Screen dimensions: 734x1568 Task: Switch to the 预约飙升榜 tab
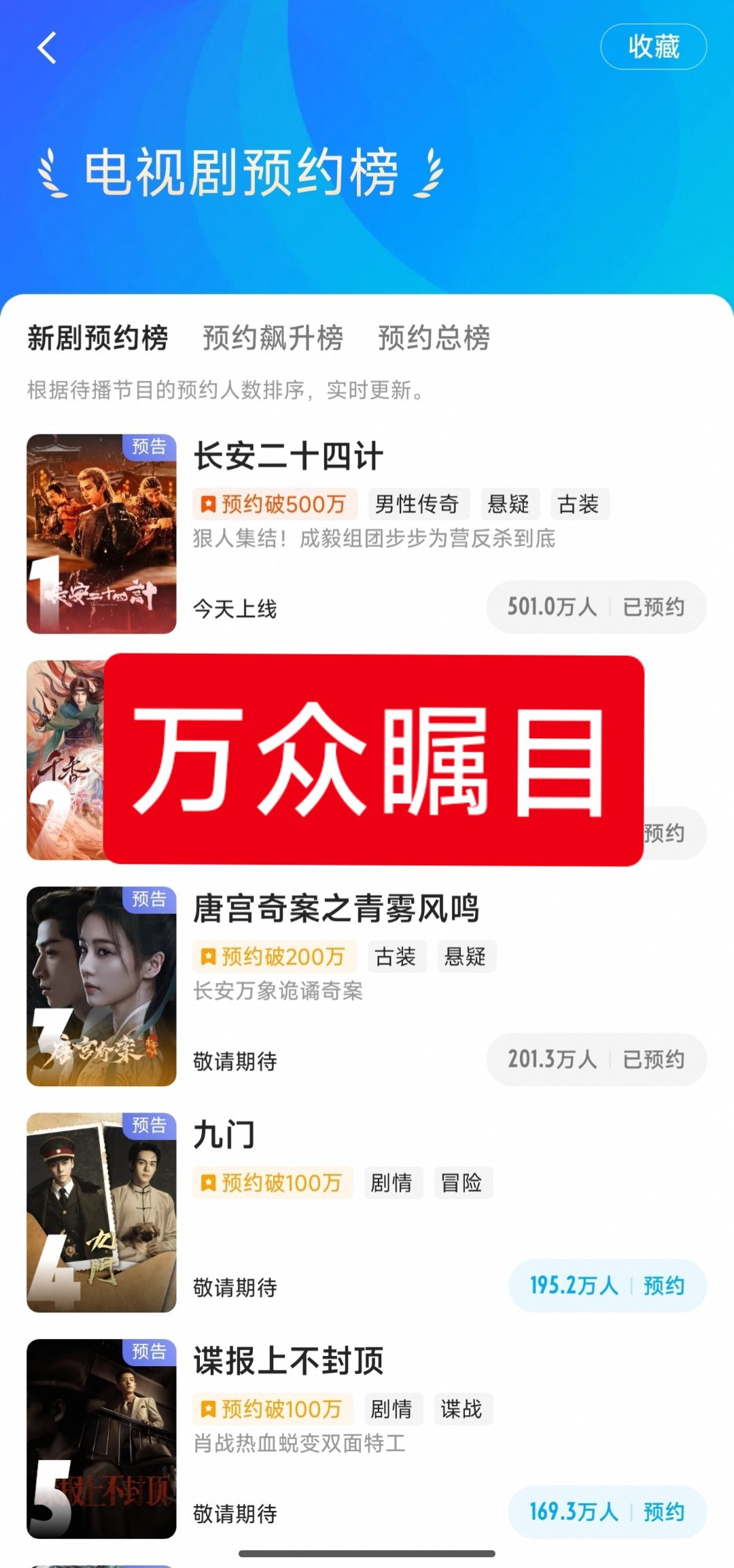(x=272, y=340)
